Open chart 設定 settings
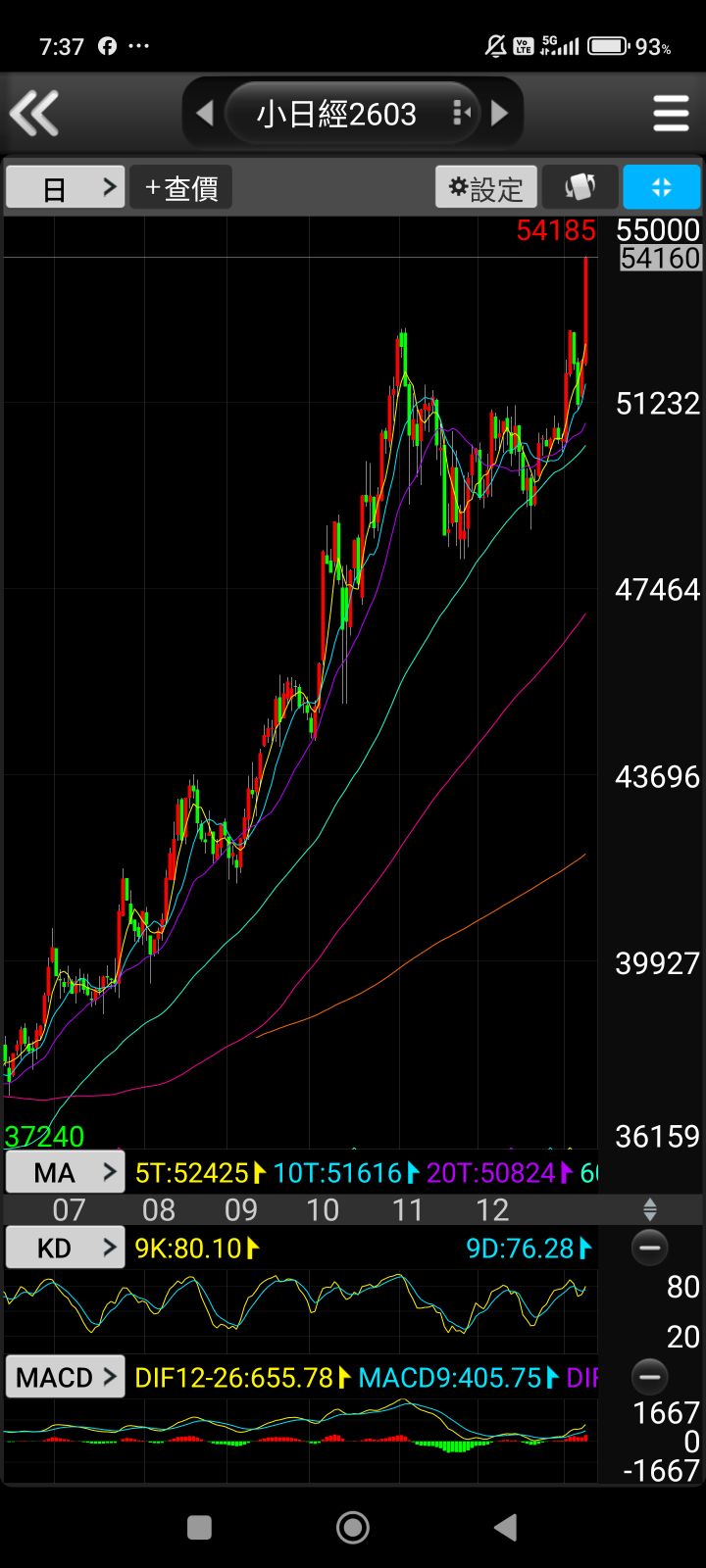 pos(486,187)
